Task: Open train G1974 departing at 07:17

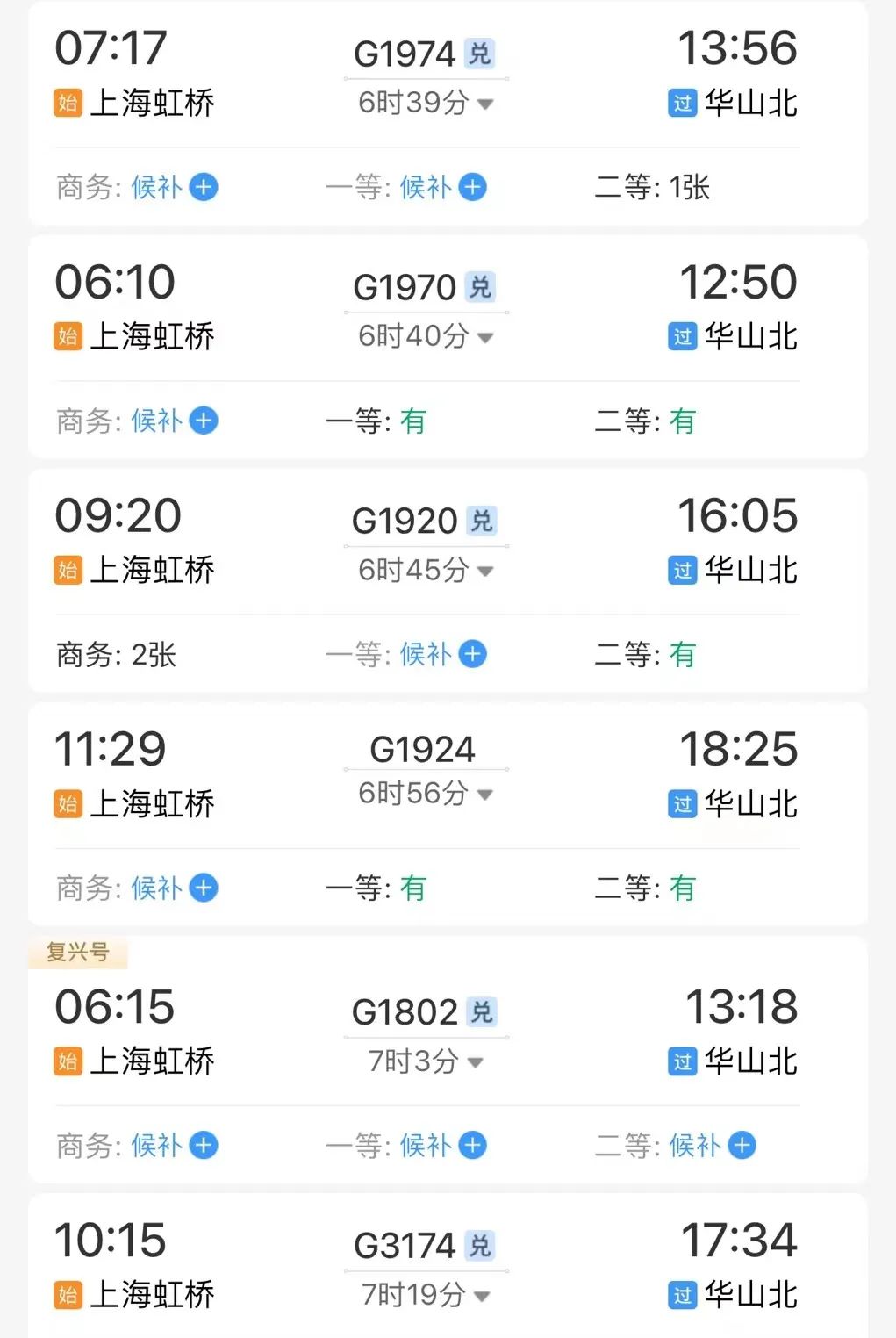Action: [x=405, y=54]
